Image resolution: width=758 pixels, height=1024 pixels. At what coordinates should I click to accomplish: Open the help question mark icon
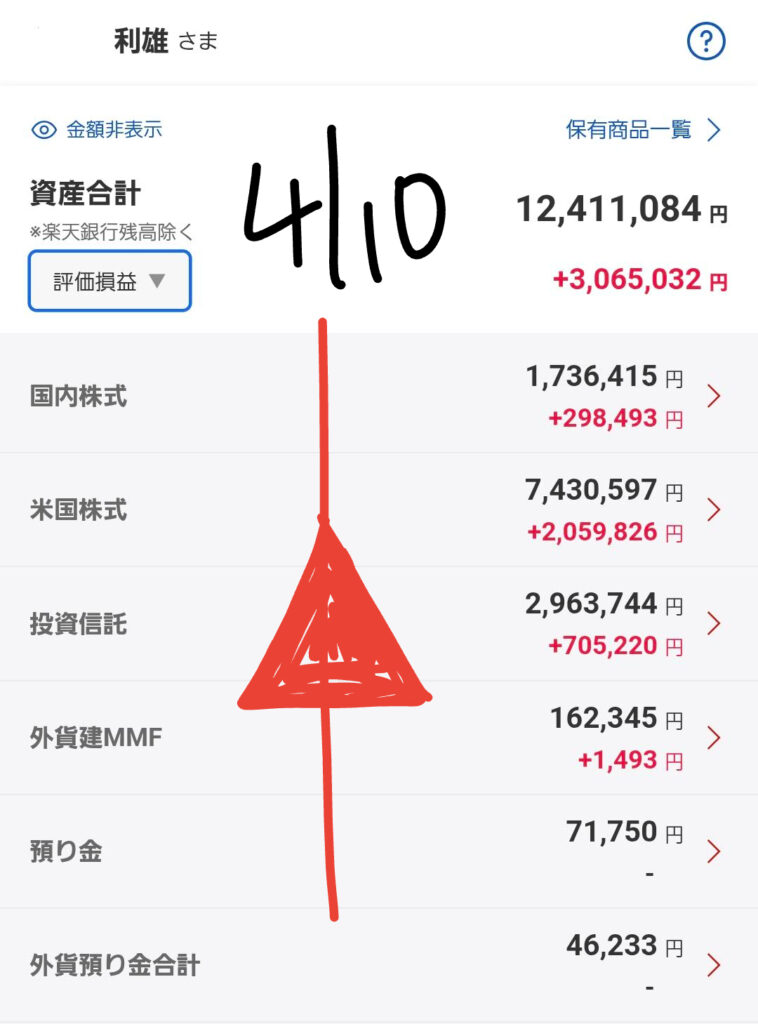point(706,42)
